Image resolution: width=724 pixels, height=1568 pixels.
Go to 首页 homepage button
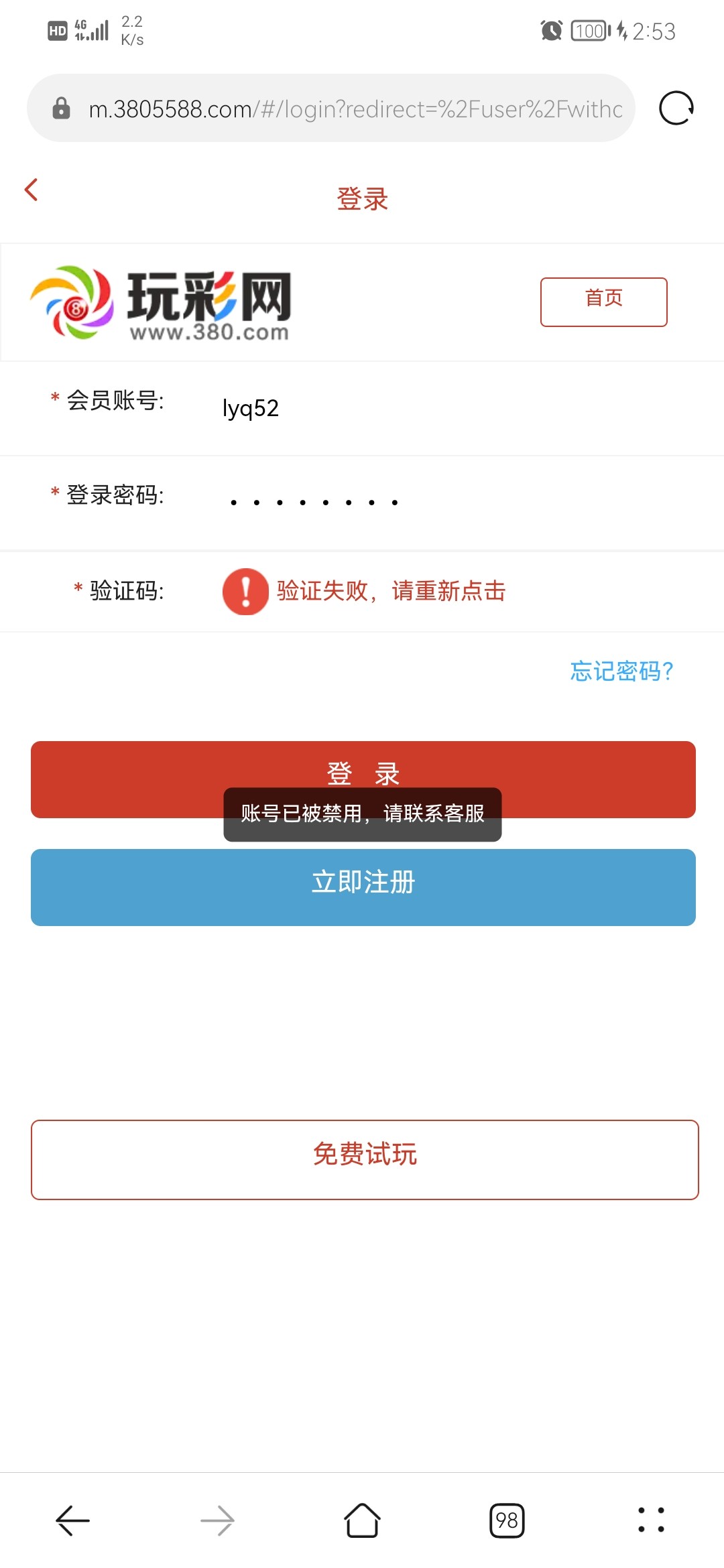point(603,302)
